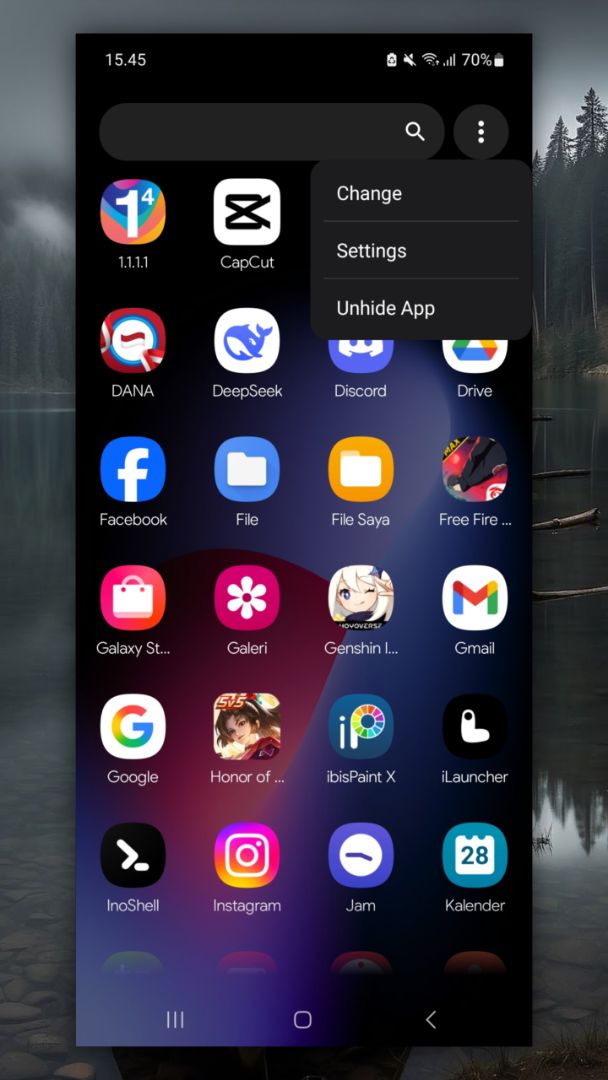Open Settings from the popup menu
The image size is (608, 1080).
point(371,251)
